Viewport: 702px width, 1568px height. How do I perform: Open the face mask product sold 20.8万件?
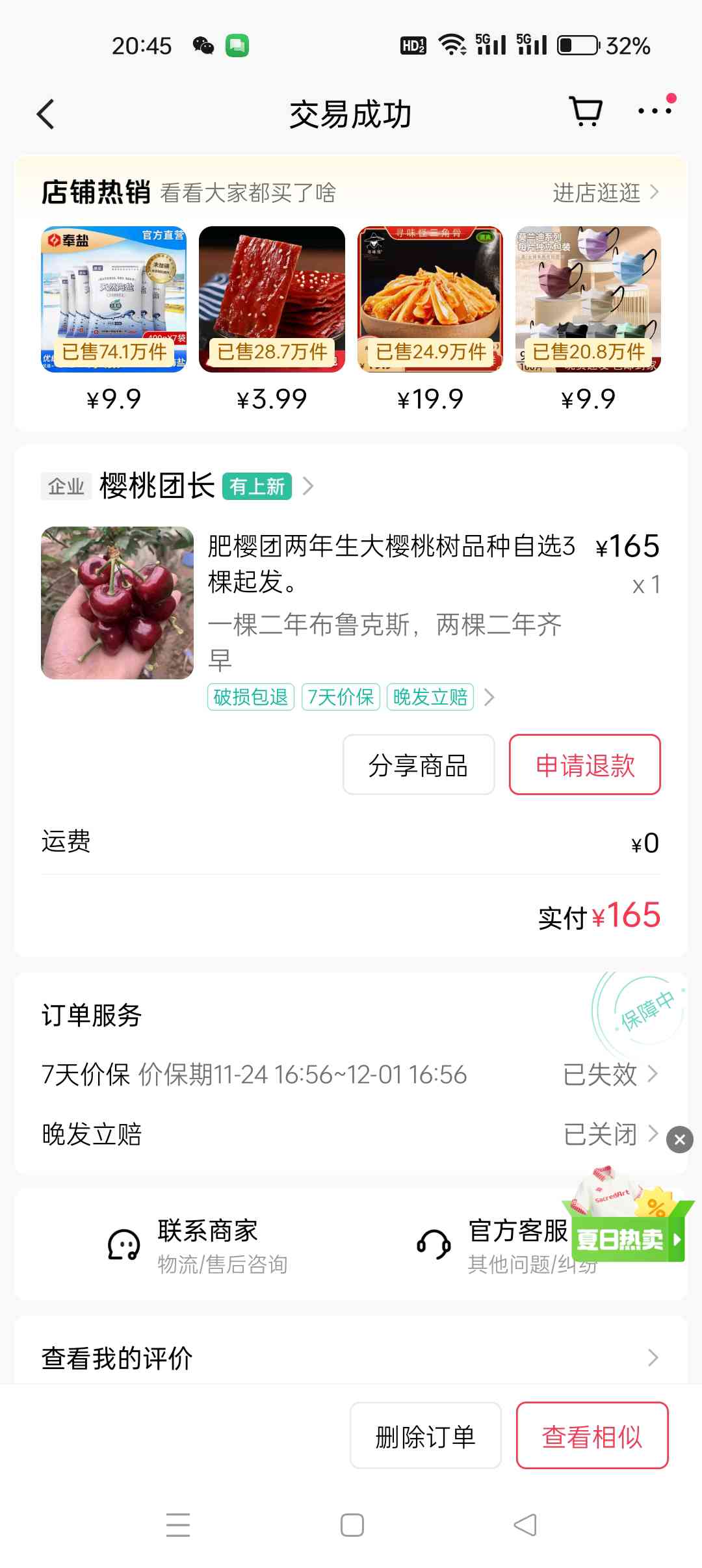[x=588, y=300]
